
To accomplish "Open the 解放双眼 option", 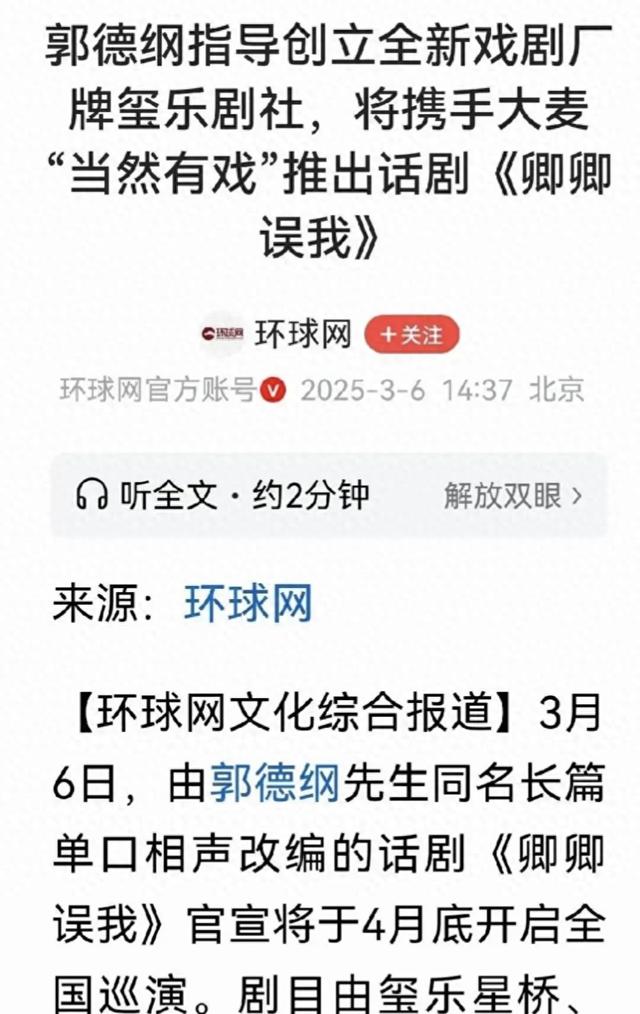I will tap(512, 495).
